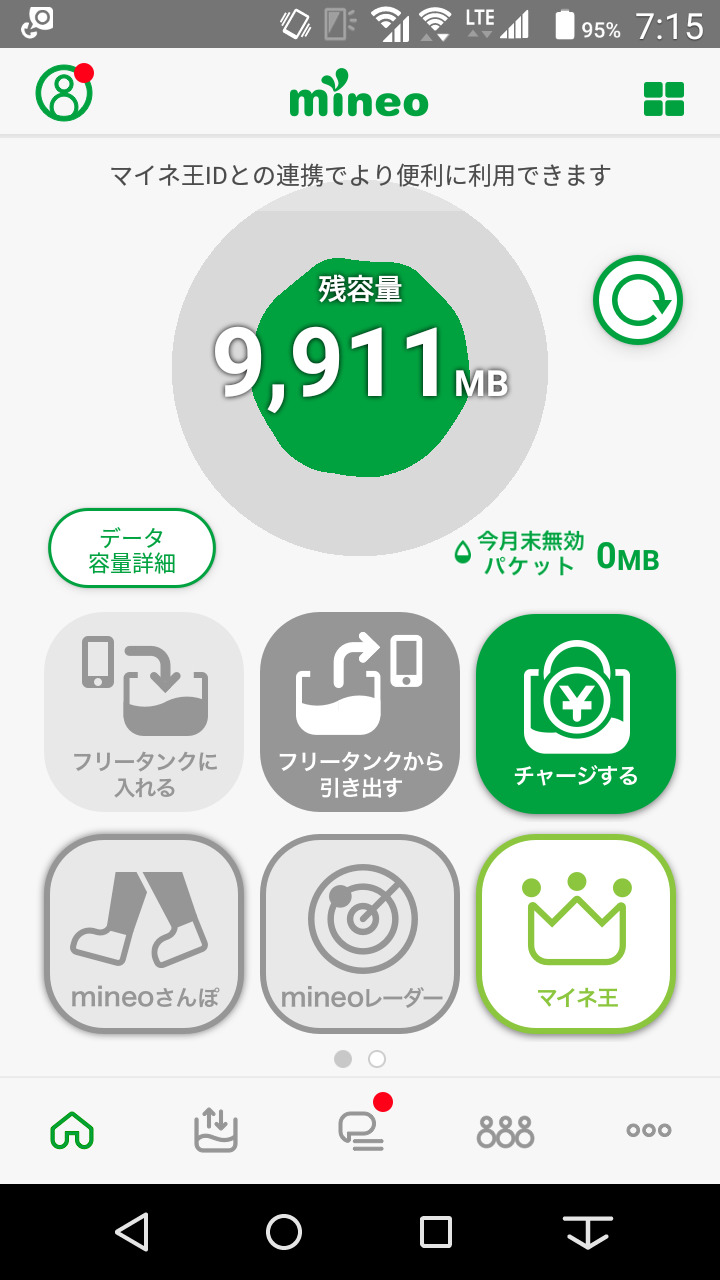This screenshot has height=1280, width=720.
Task: Switch to the home tab
Action: point(72,1131)
